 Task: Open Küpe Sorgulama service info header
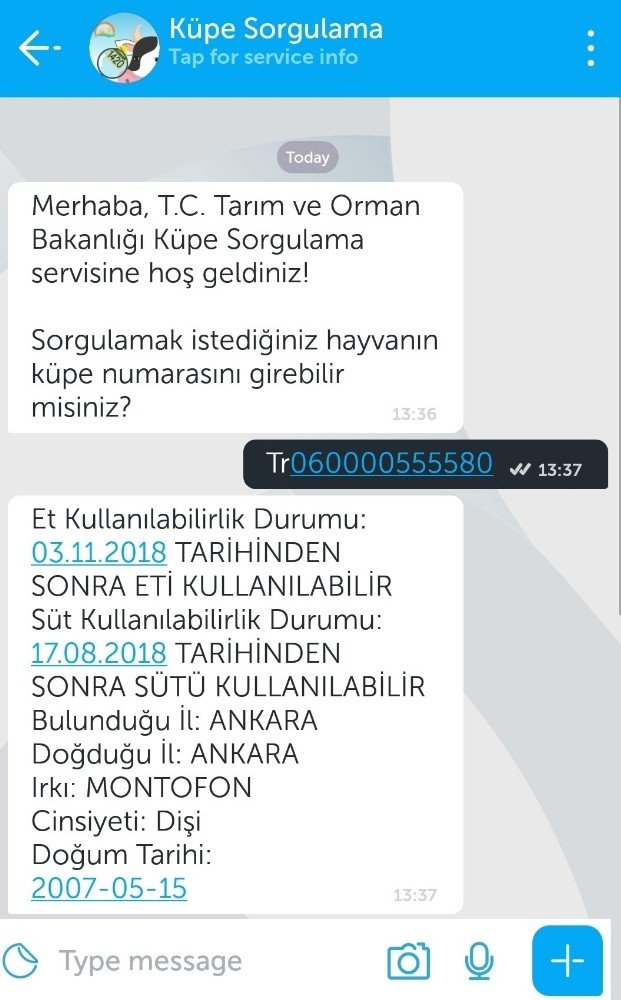(x=275, y=42)
